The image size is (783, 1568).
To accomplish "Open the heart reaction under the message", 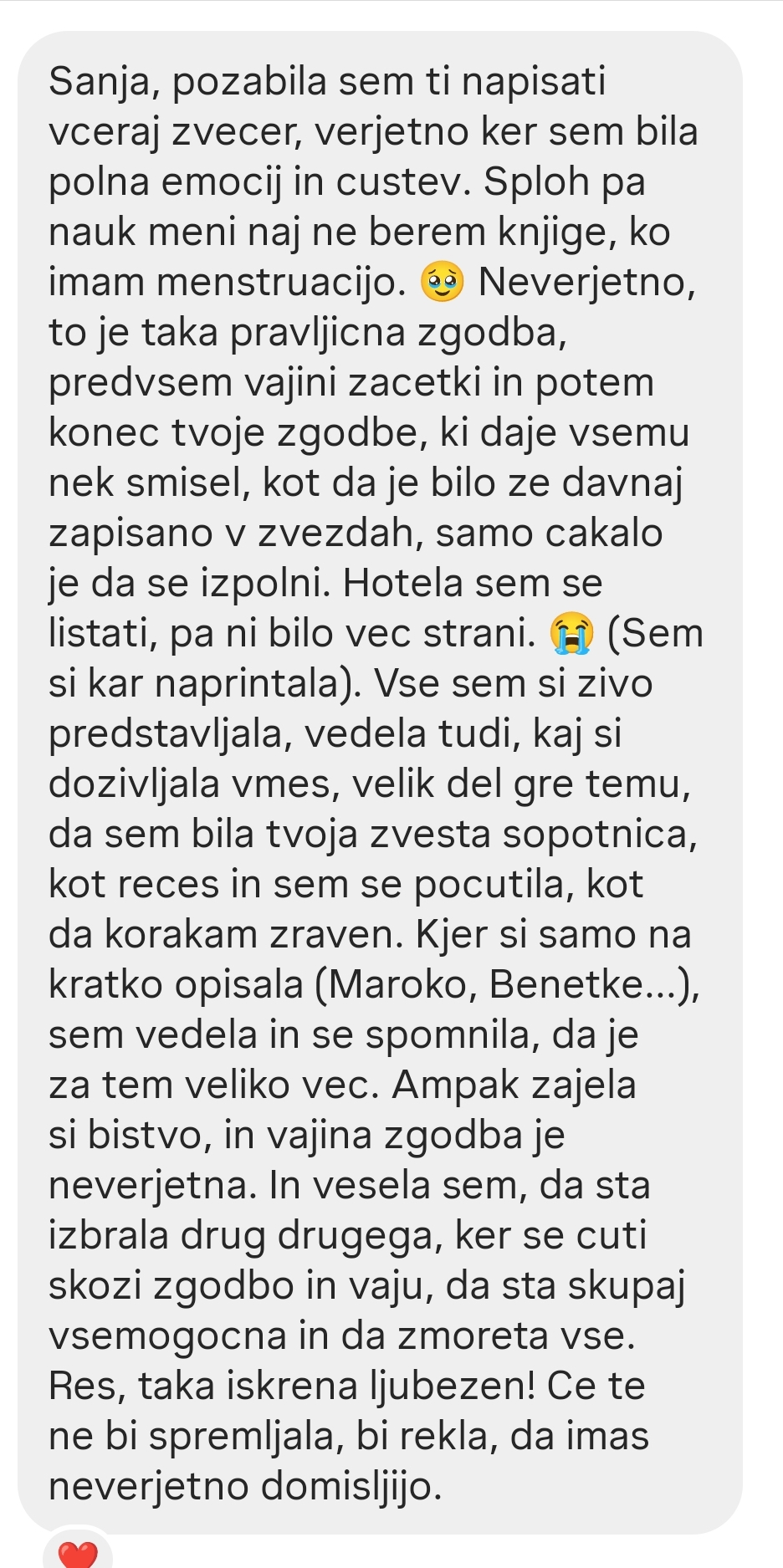I will coord(78,1553).
